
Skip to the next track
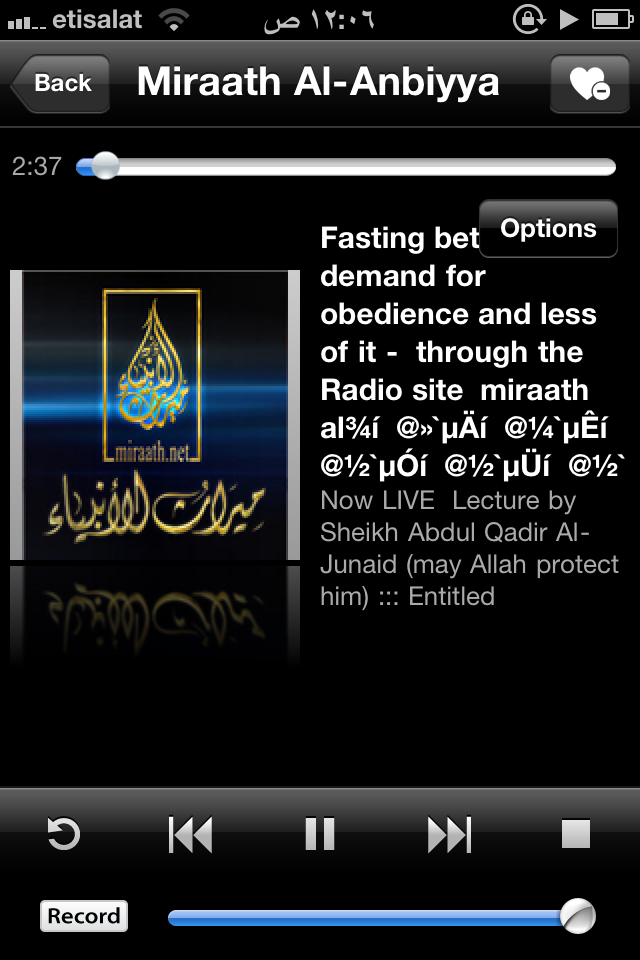449,834
